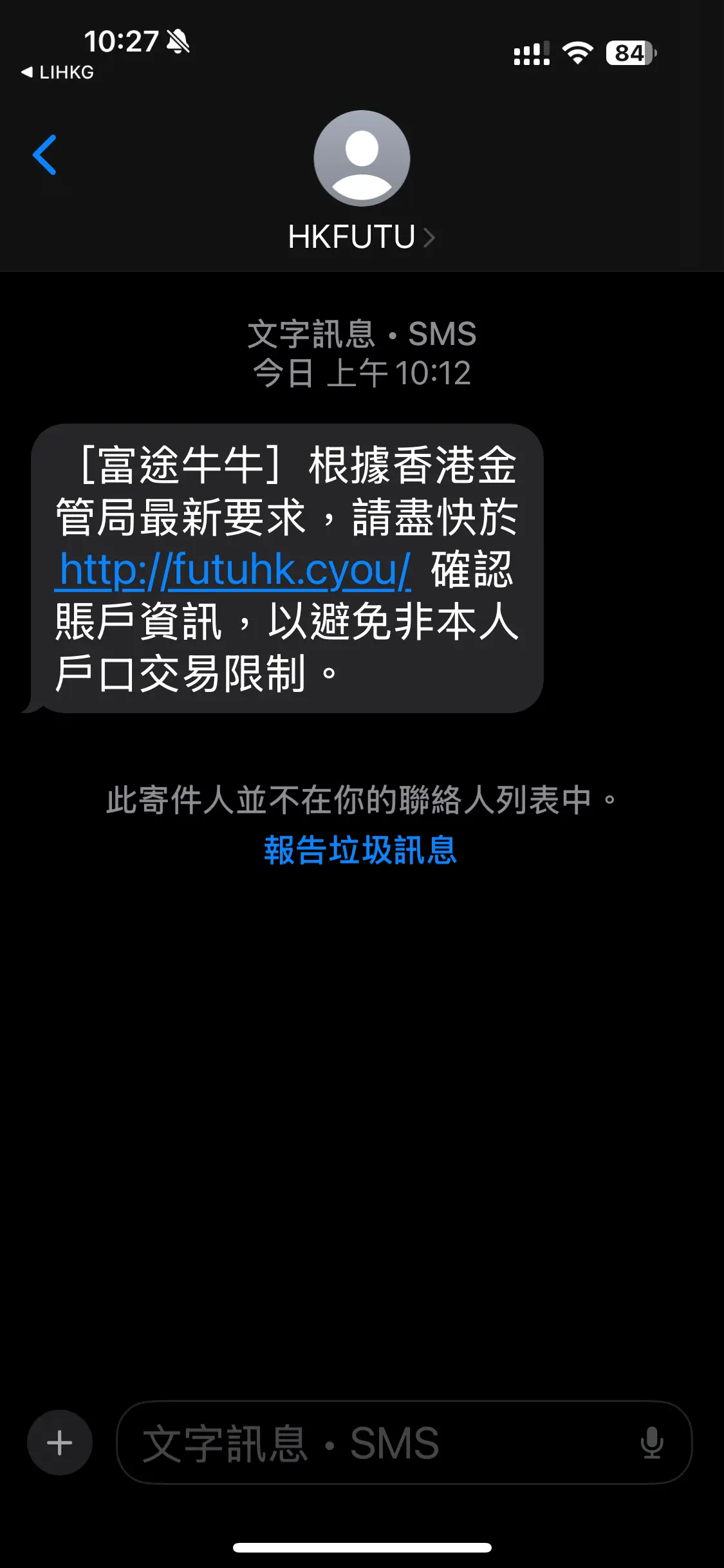Open the HKFUTU contact avatar
Screen dimensions: 724x1568
tap(362, 158)
